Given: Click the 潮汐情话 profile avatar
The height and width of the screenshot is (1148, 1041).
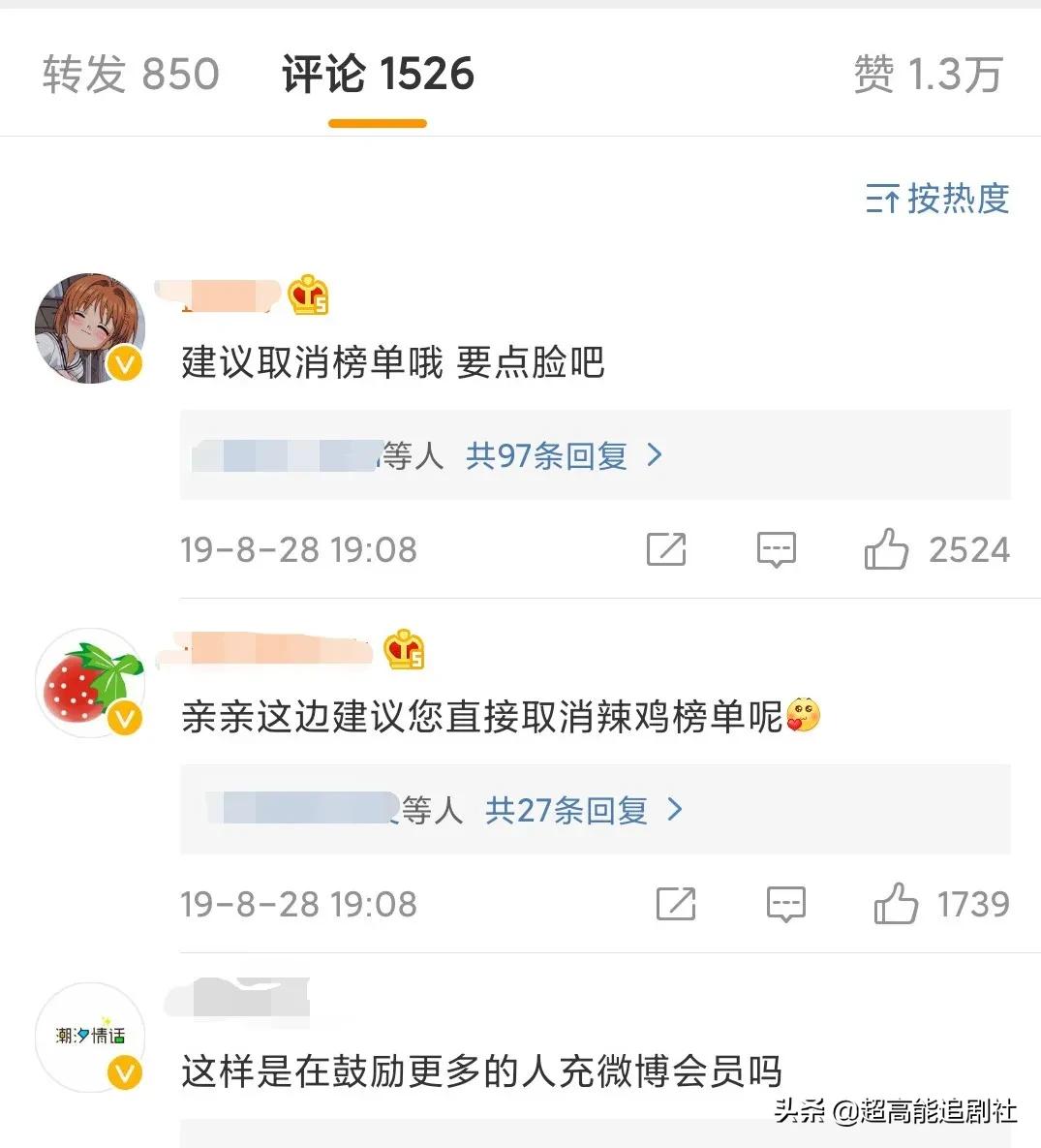Looking at the screenshot, I should click(x=89, y=1036).
